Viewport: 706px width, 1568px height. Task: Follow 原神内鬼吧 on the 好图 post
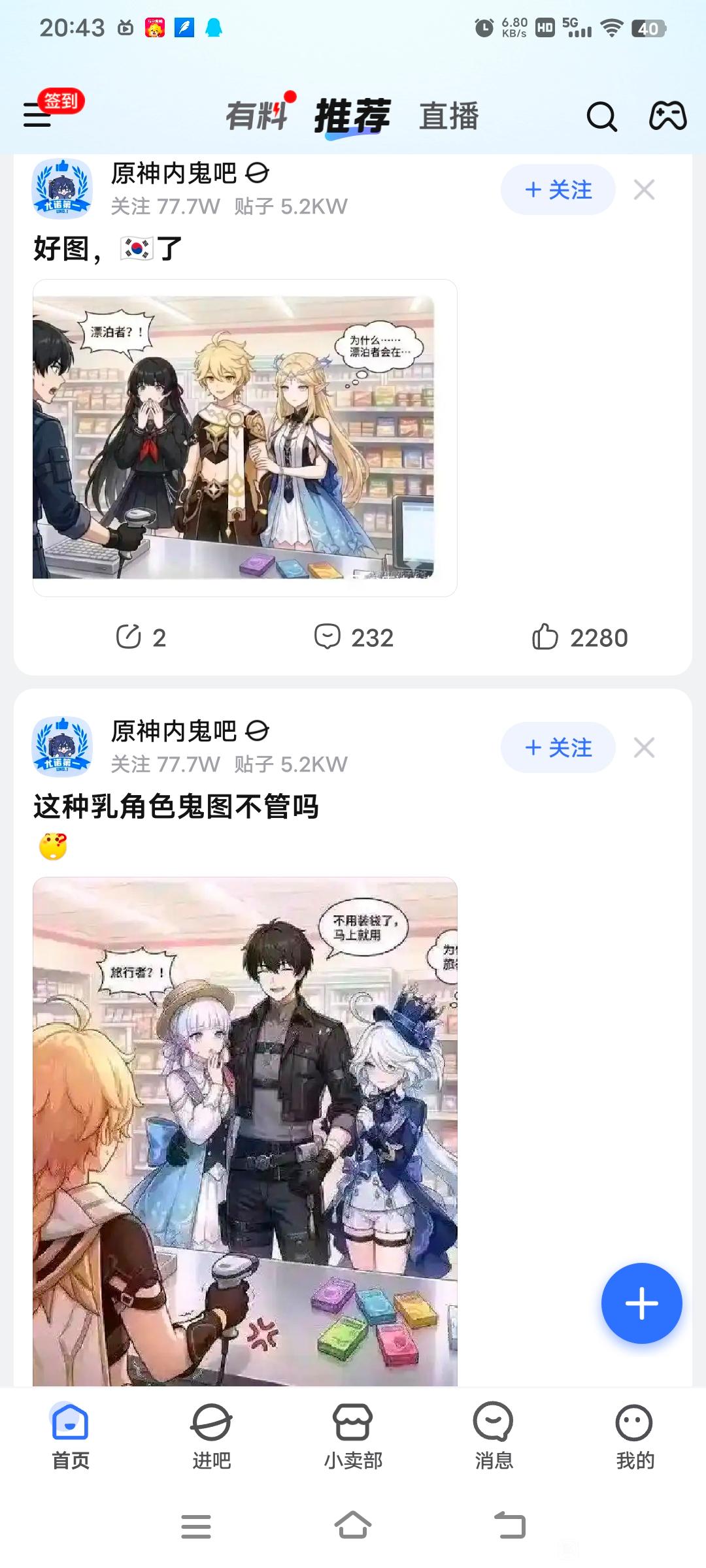tap(558, 190)
